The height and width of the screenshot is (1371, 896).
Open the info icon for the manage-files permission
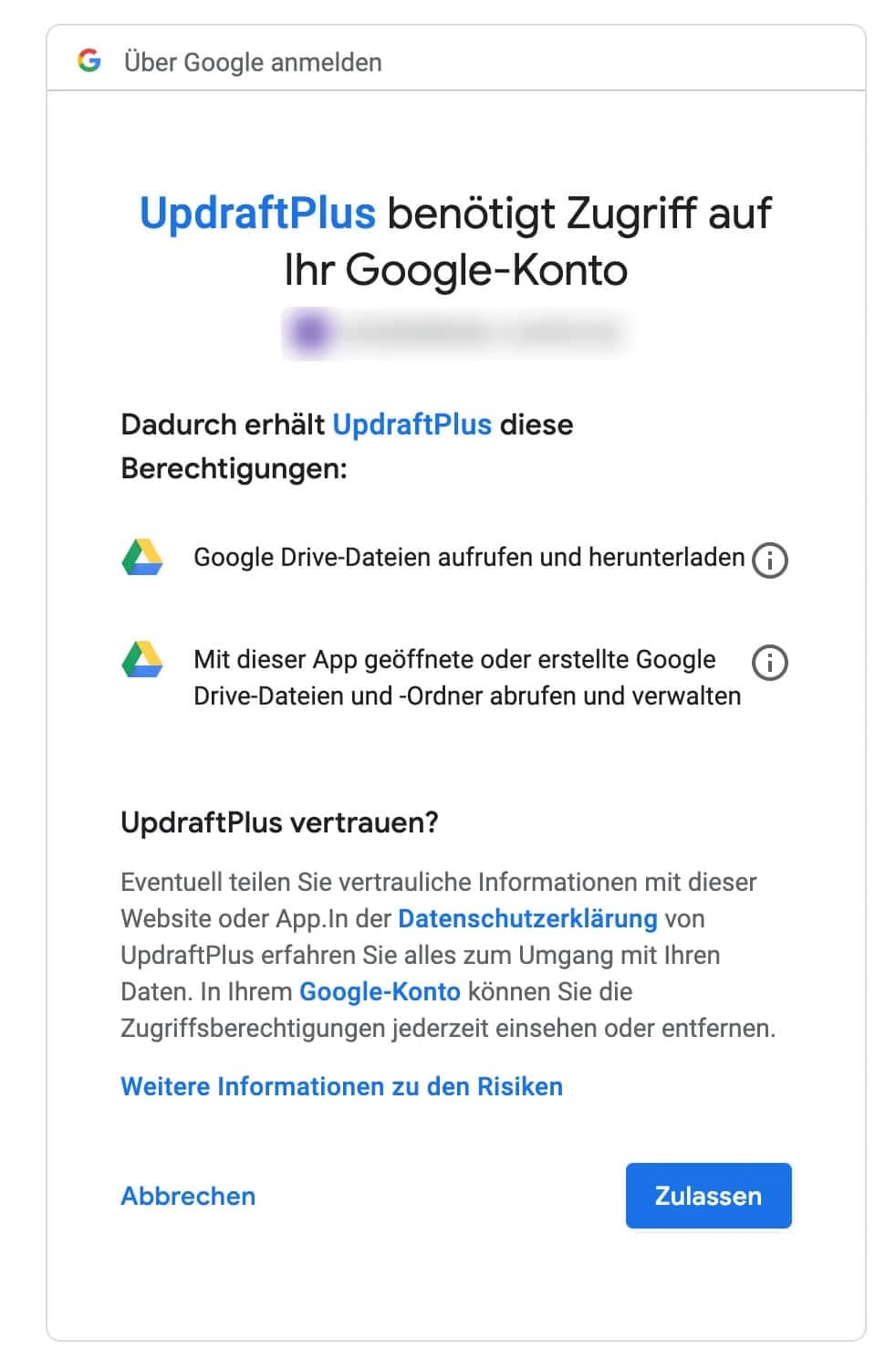(771, 661)
